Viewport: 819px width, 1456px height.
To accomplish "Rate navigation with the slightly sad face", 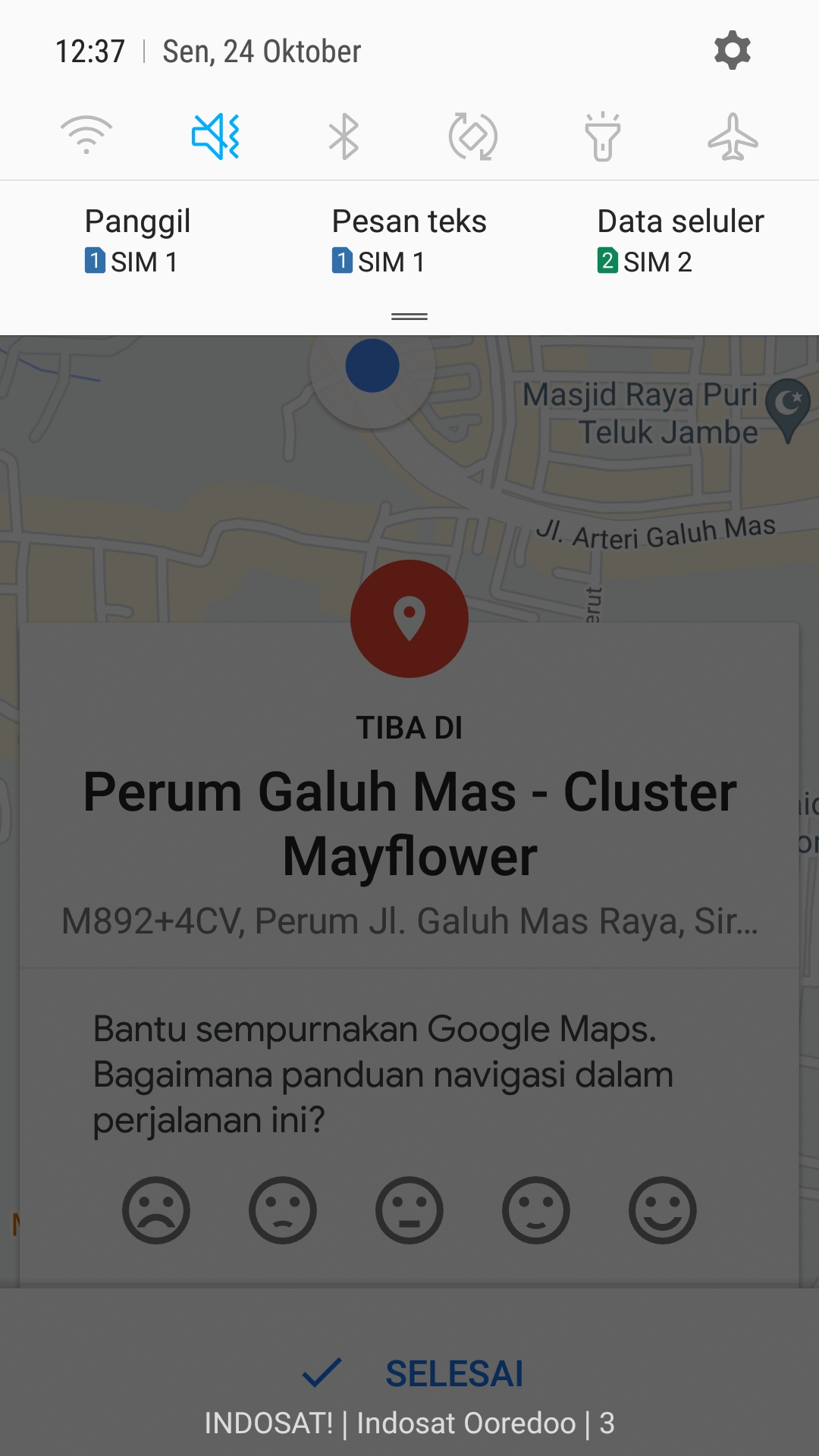I will click(283, 1210).
